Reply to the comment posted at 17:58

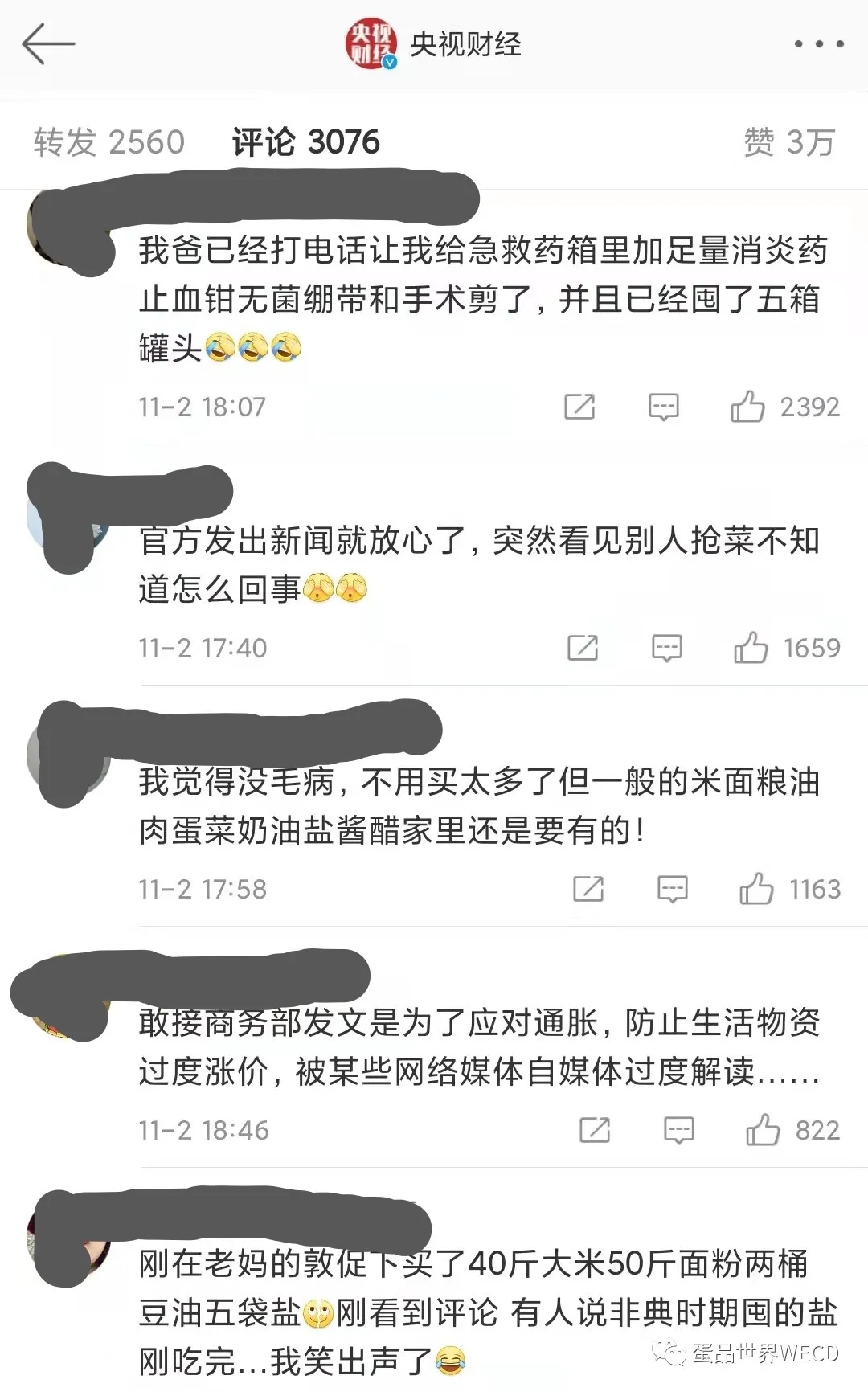tap(673, 889)
